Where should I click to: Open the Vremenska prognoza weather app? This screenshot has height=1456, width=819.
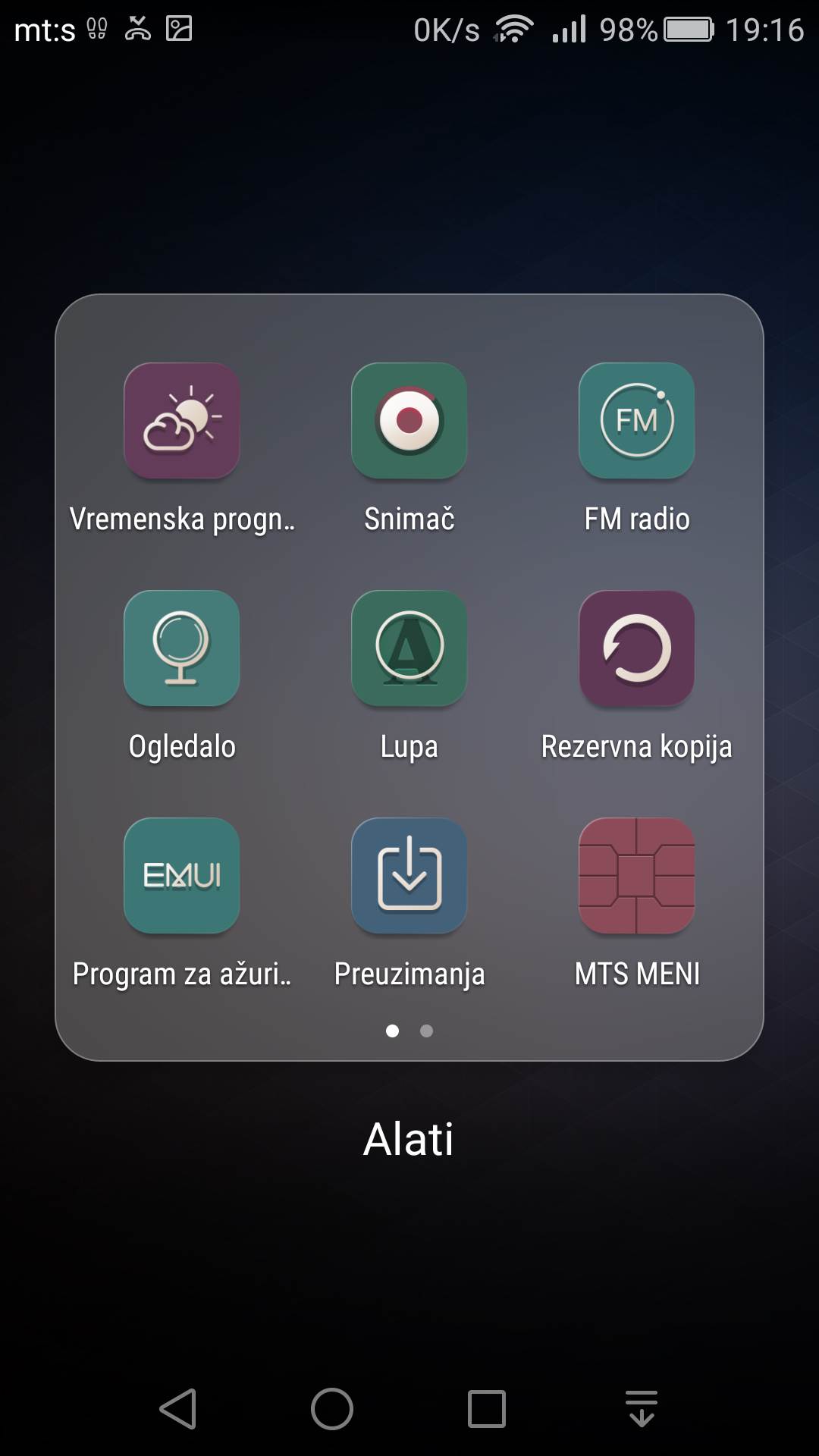182,421
